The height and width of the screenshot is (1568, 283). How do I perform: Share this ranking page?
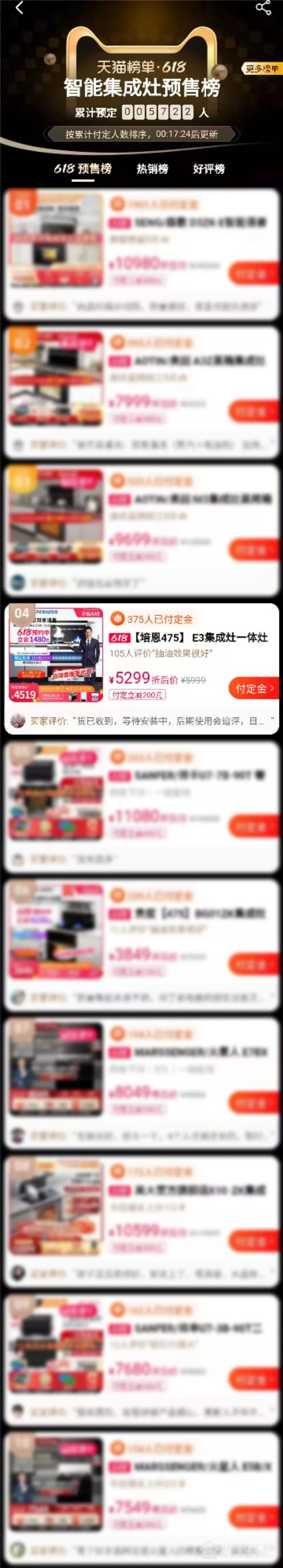point(263,8)
